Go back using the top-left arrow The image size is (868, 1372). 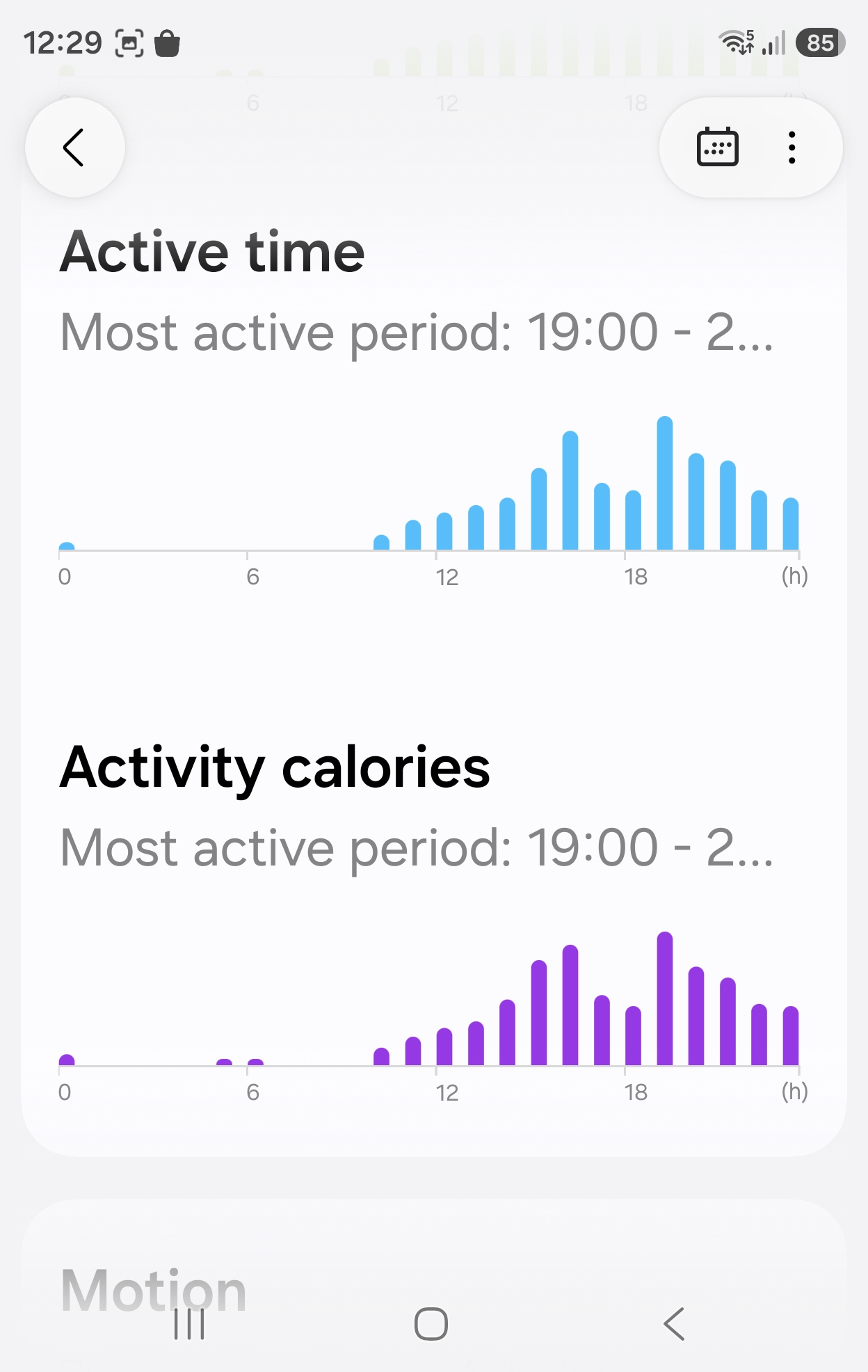(74, 147)
